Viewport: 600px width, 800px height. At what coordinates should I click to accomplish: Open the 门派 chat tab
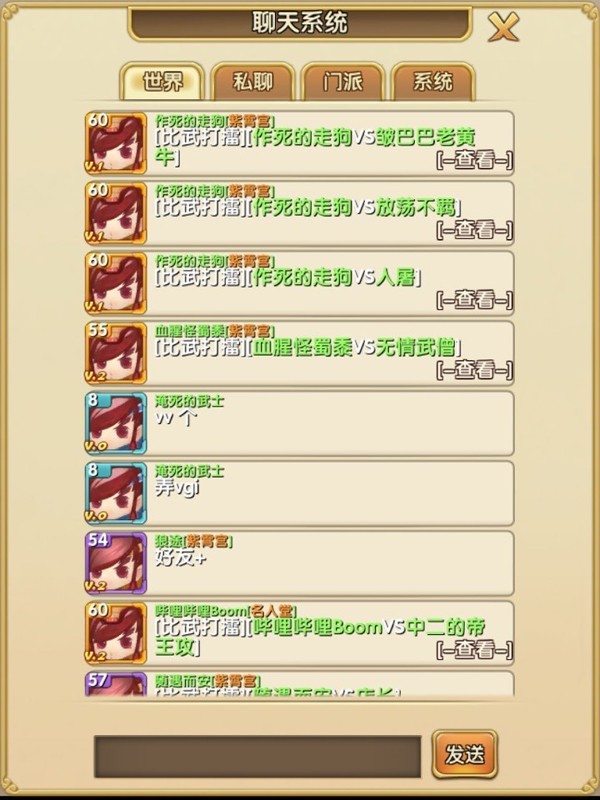(x=342, y=82)
